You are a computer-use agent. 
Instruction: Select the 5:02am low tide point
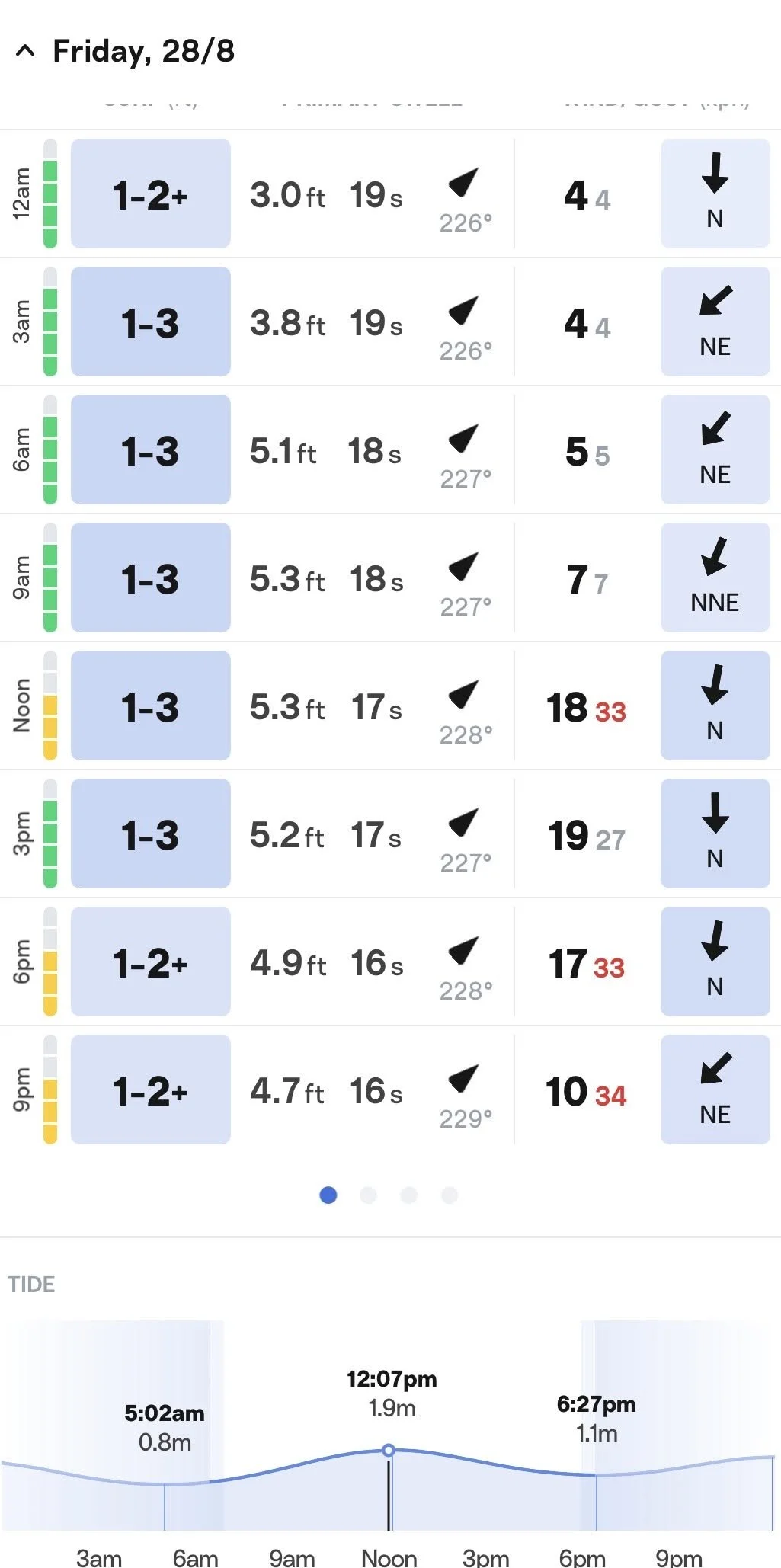tap(165, 1483)
